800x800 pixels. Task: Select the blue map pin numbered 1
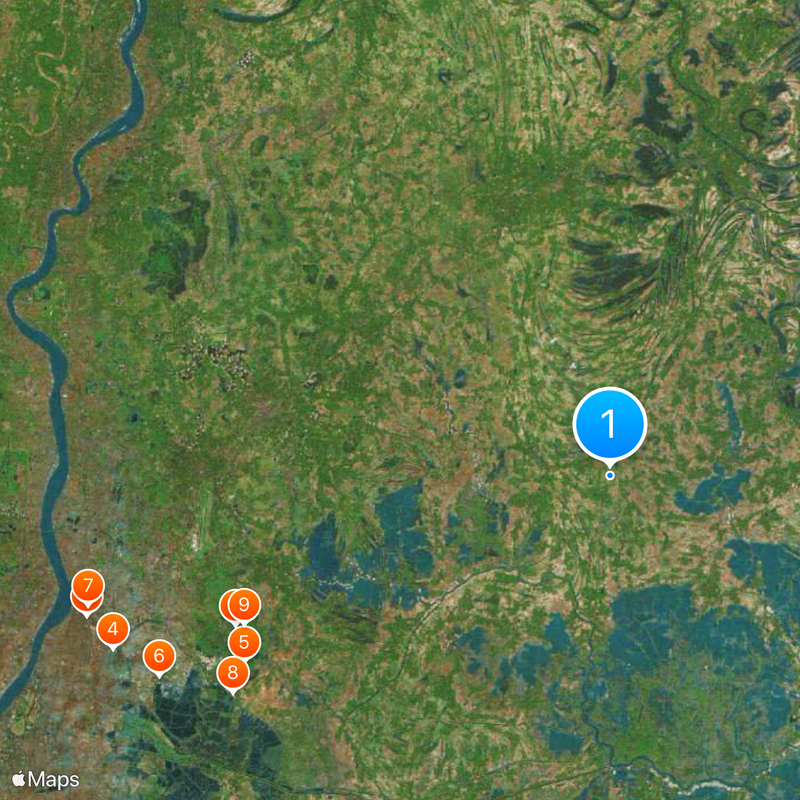[x=610, y=424]
